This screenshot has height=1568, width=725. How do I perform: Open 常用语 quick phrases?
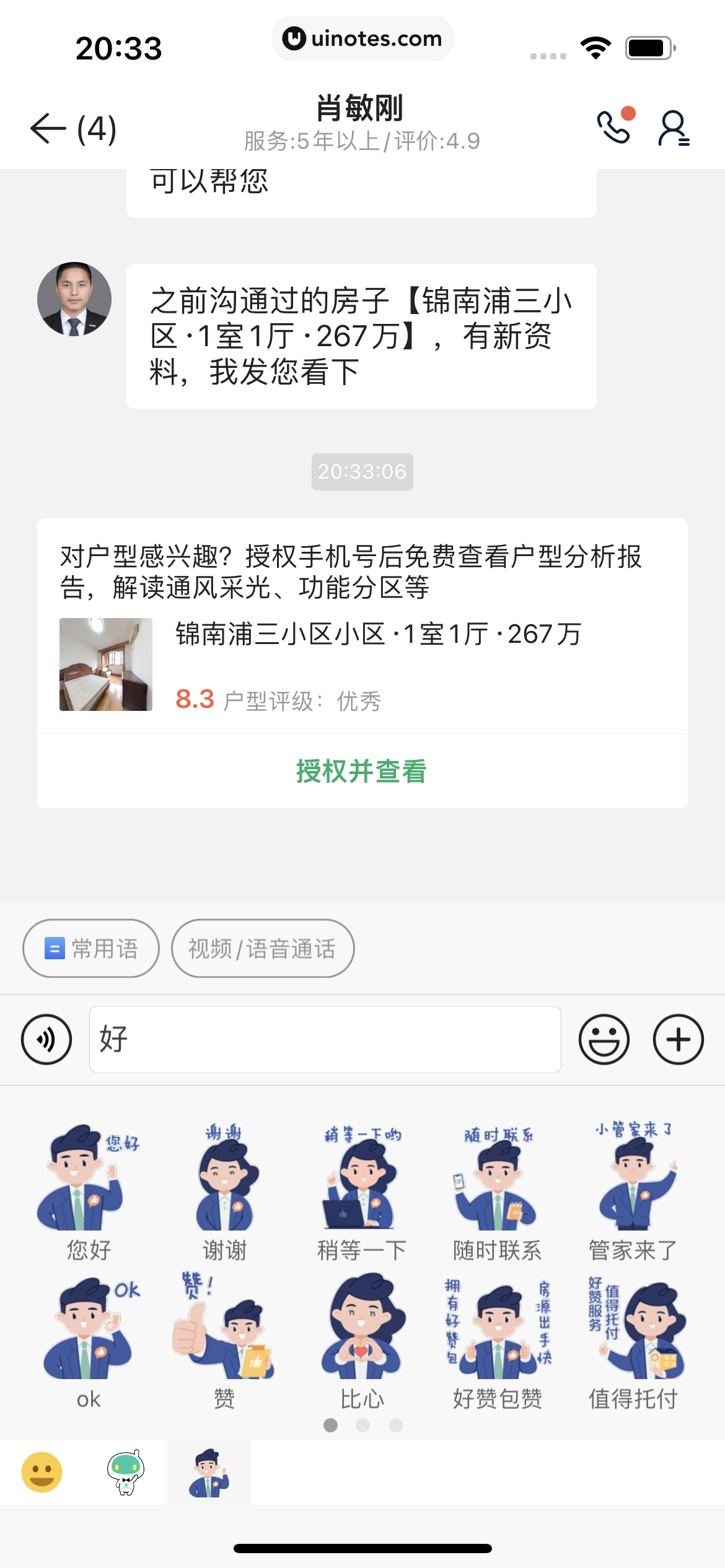91,948
